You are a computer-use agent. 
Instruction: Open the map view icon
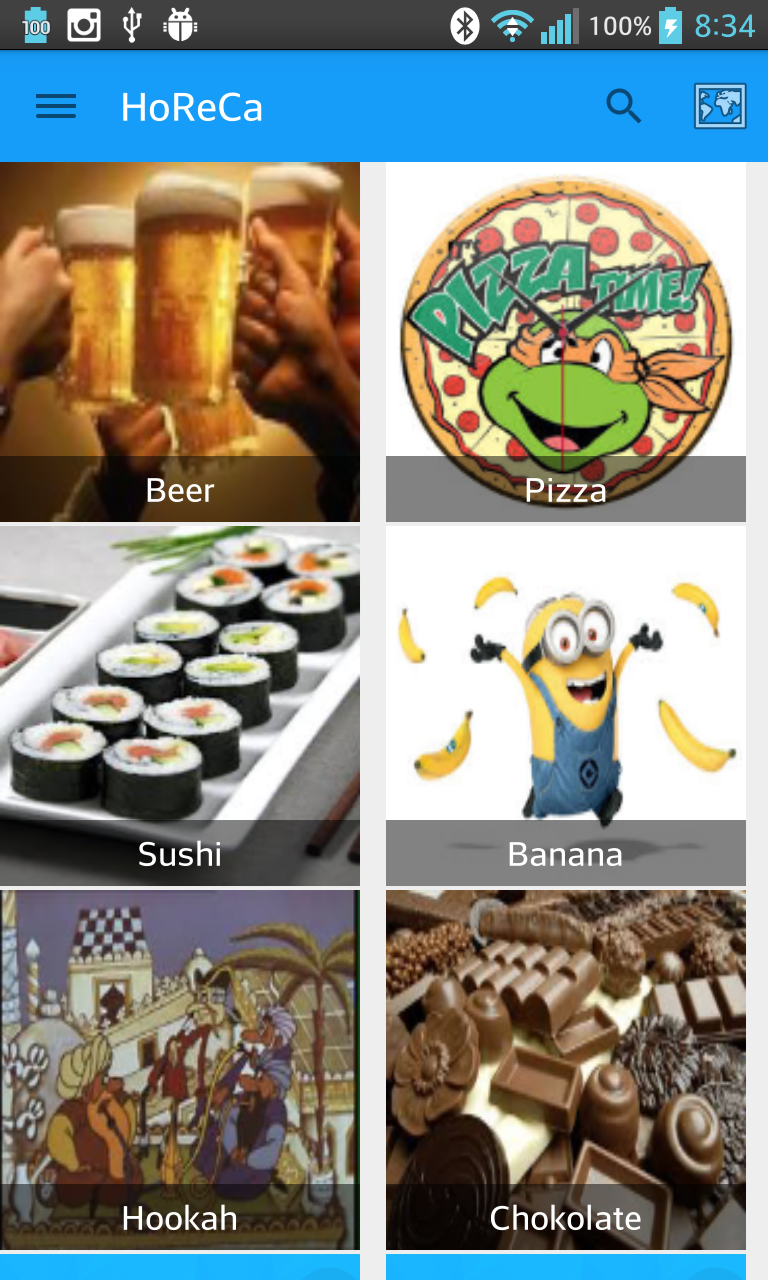pos(720,106)
